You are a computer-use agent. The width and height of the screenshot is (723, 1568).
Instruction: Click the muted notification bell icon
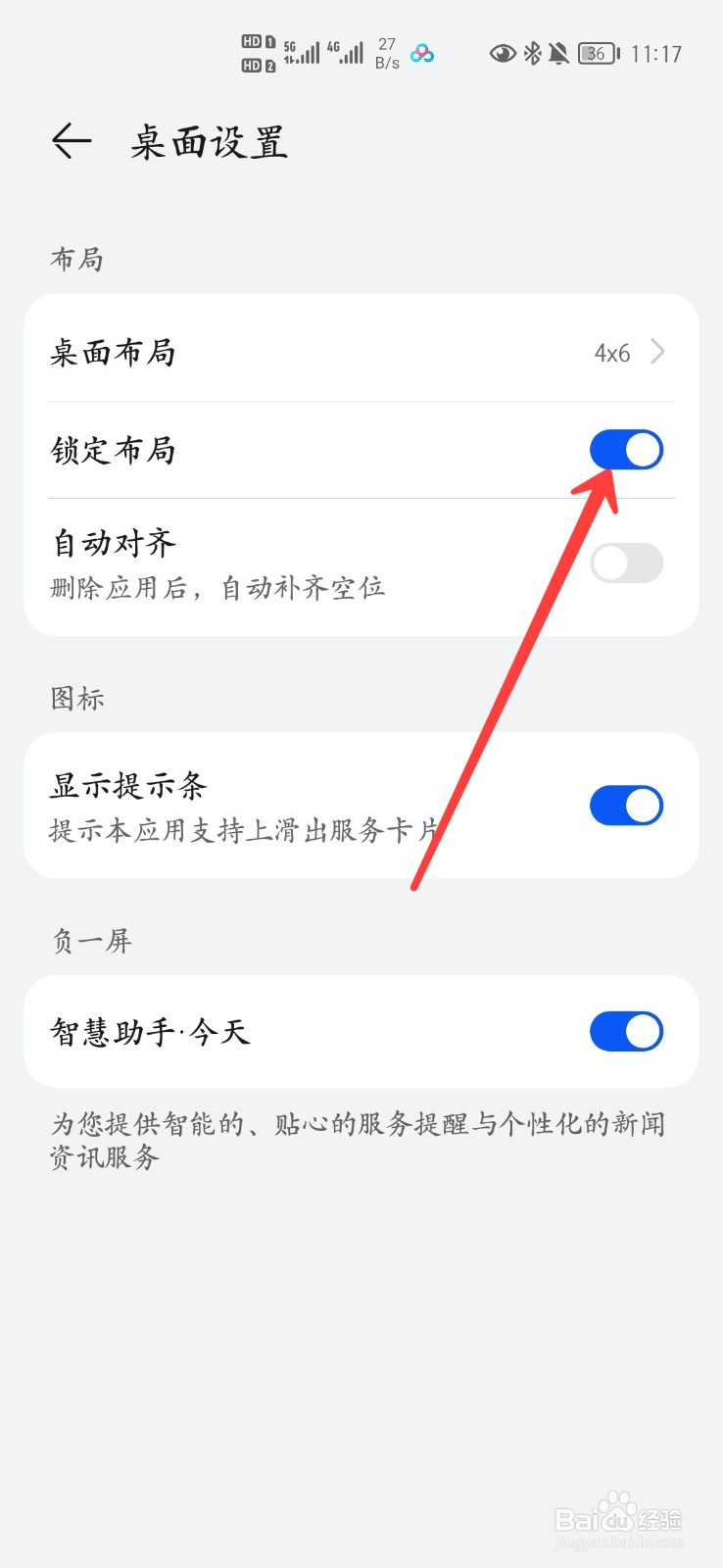pos(560,54)
